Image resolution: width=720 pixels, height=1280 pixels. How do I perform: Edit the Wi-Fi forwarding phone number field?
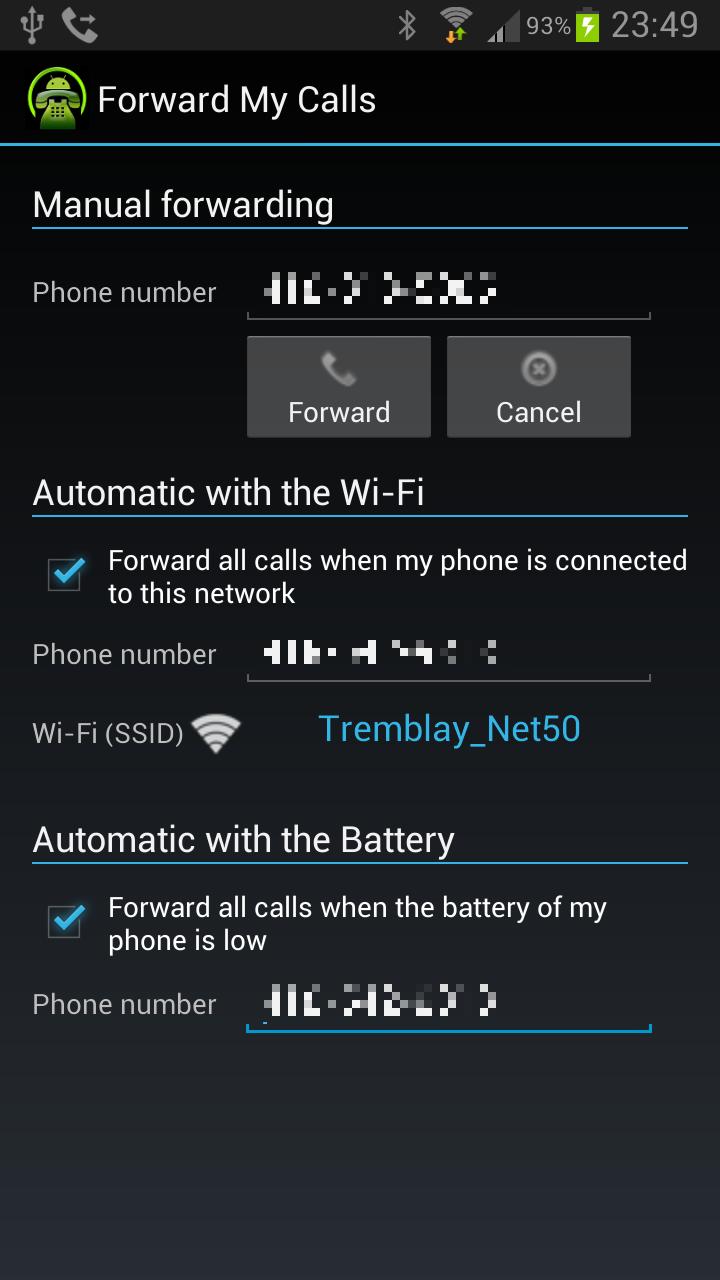coord(448,655)
